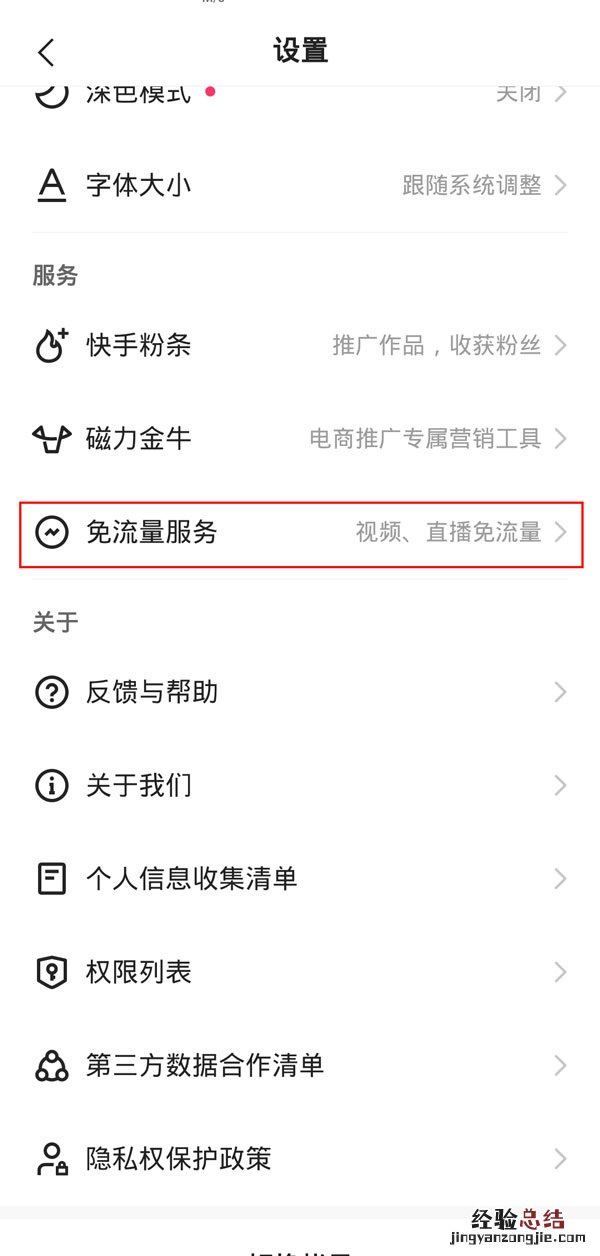Open 免流量服务 settings
The height and width of the screenshot is (1256, 600).
(300, 532)
